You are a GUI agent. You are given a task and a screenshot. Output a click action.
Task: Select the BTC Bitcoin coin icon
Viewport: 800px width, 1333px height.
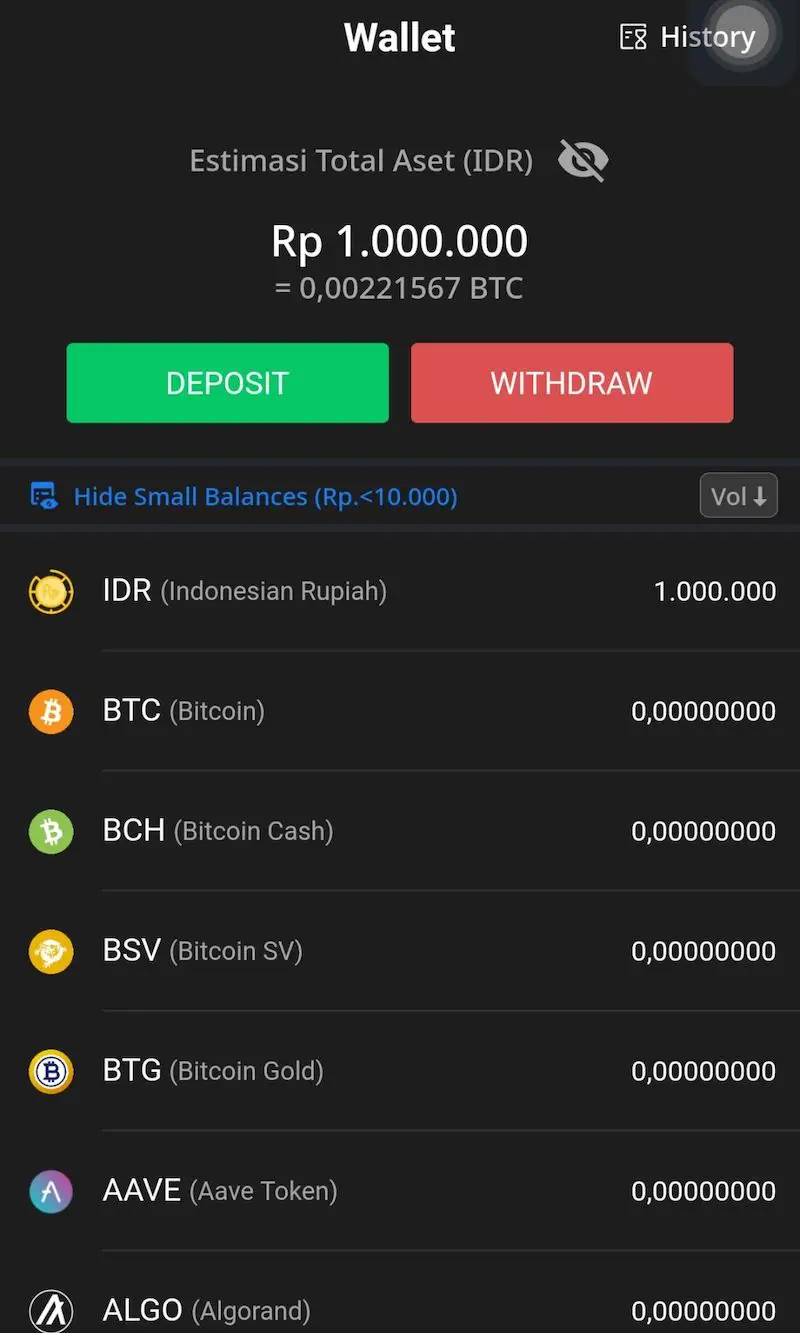pyautogui.click(x=50, y=711)
